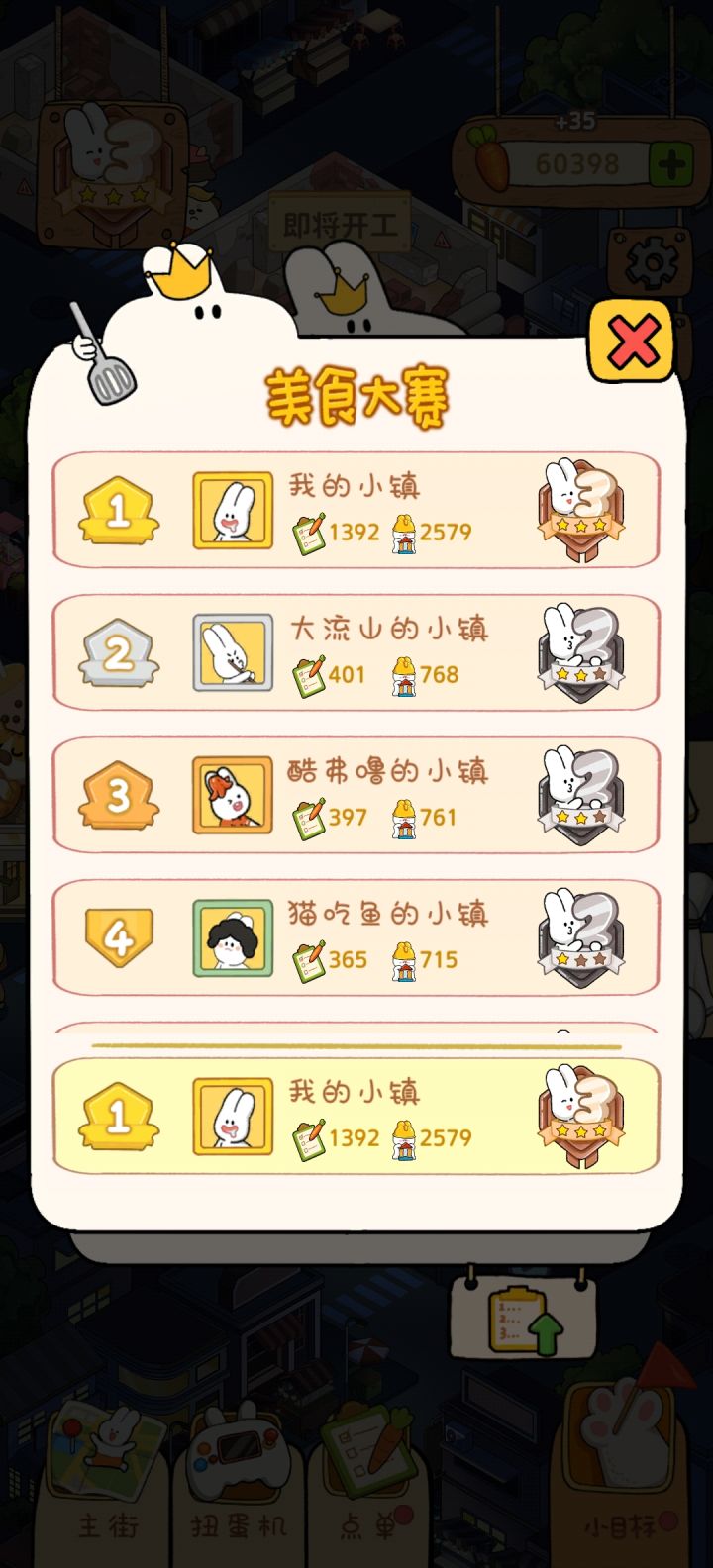713x1568 pixels.
Task: Close the 美食大赛 leaderboard dialog
Action: (x=633, y=343)
